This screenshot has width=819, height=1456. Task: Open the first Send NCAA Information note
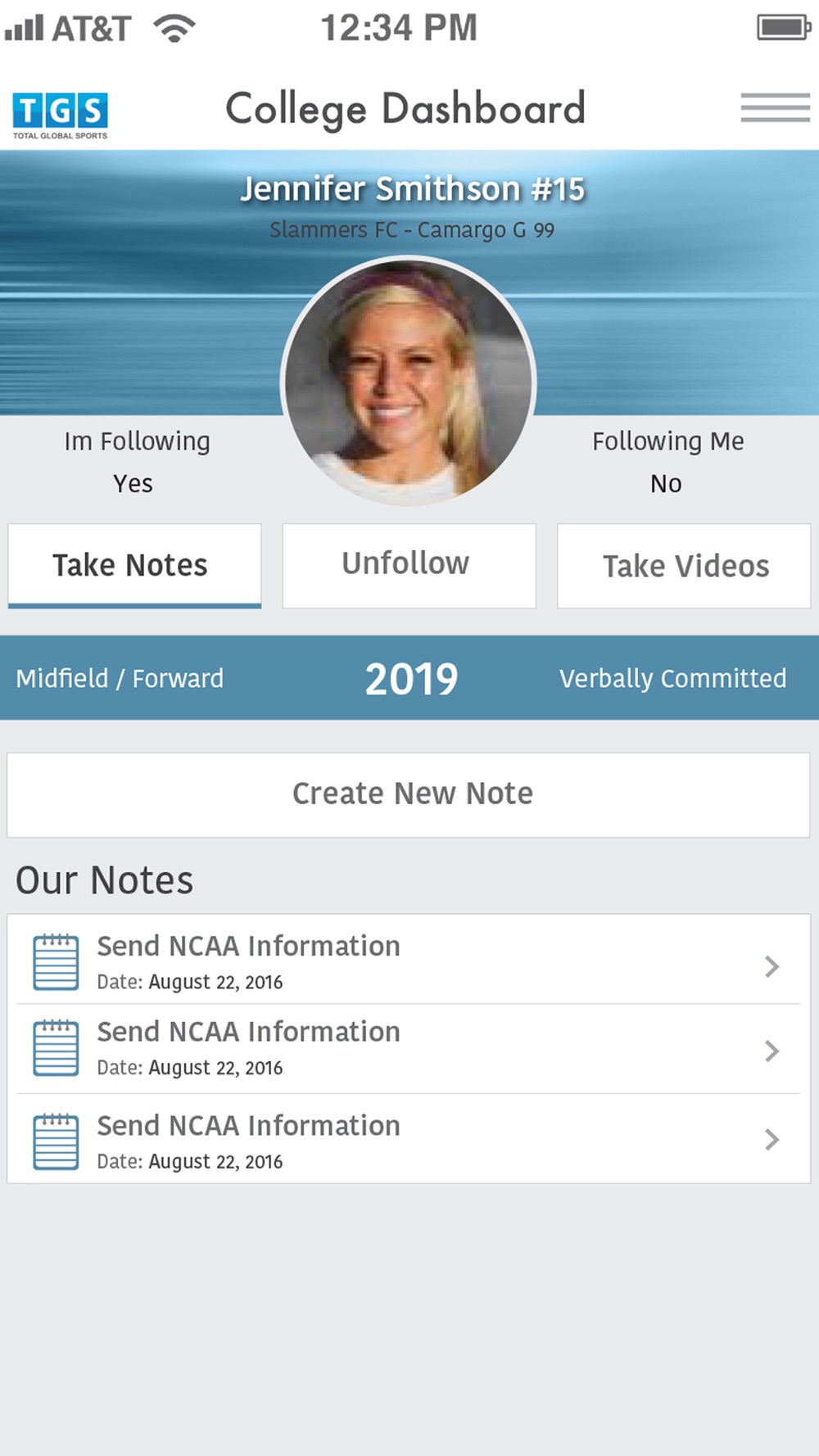coord(409,961)
